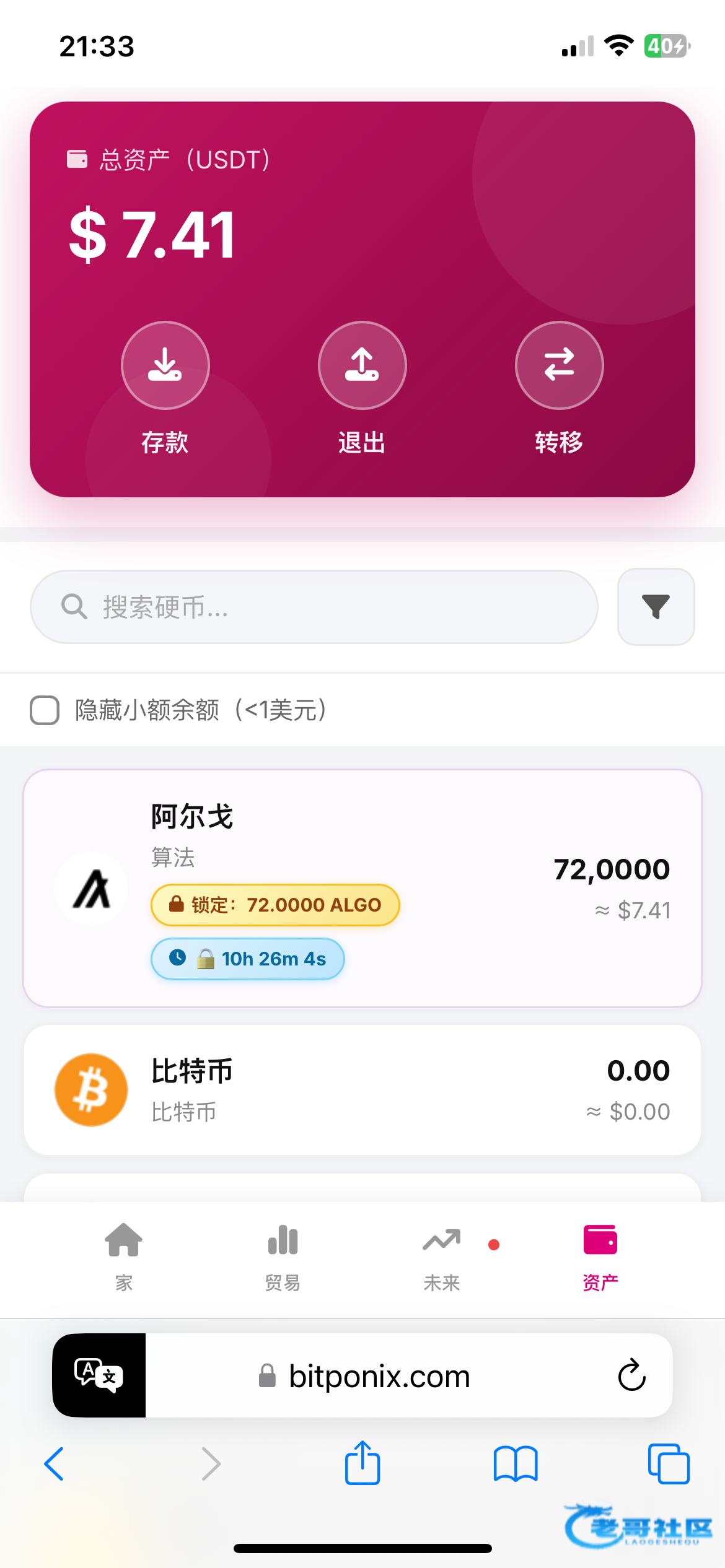Open the 阿尔戈 ALGO asset card
Viewport: 725px width, 1568px height.
pyautogui.click(x=362, y=889)
